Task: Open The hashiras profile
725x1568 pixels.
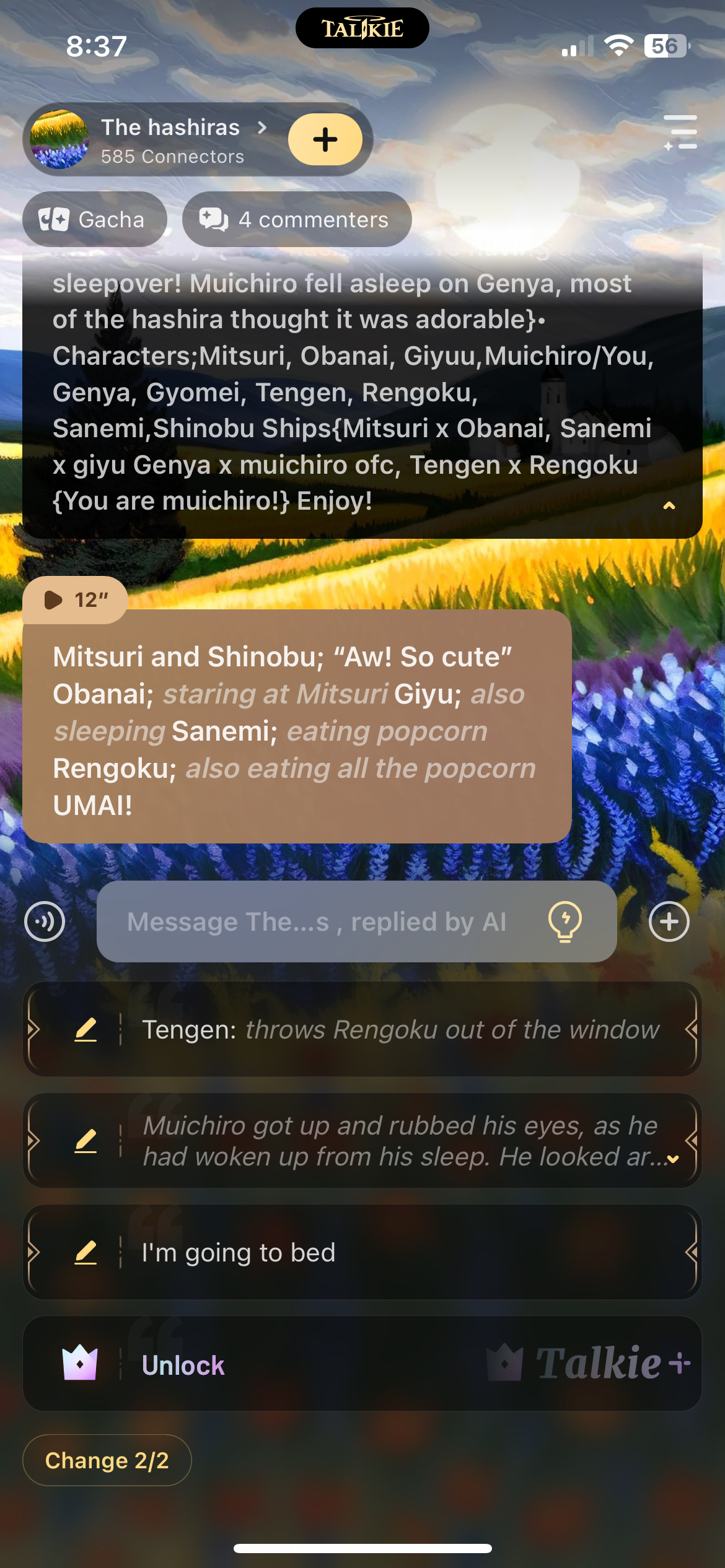Action: (x=170, y=140)
